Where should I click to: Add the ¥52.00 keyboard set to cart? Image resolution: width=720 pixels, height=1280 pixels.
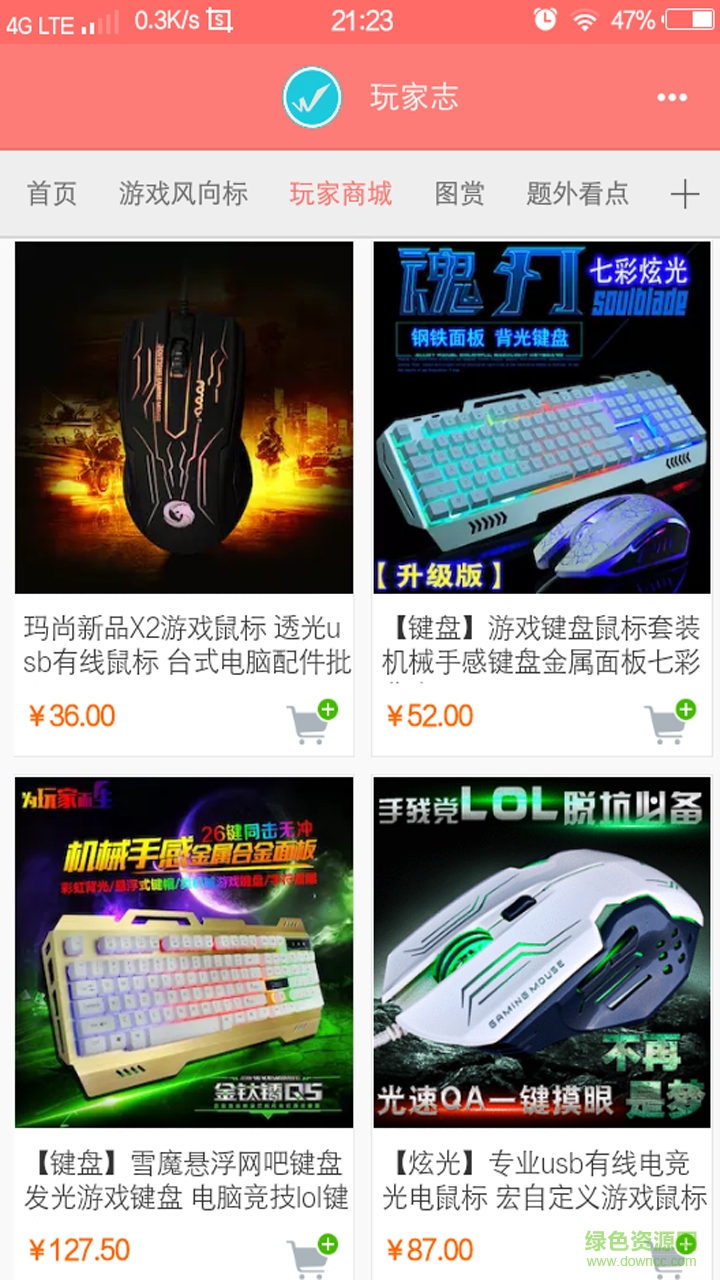669,722
